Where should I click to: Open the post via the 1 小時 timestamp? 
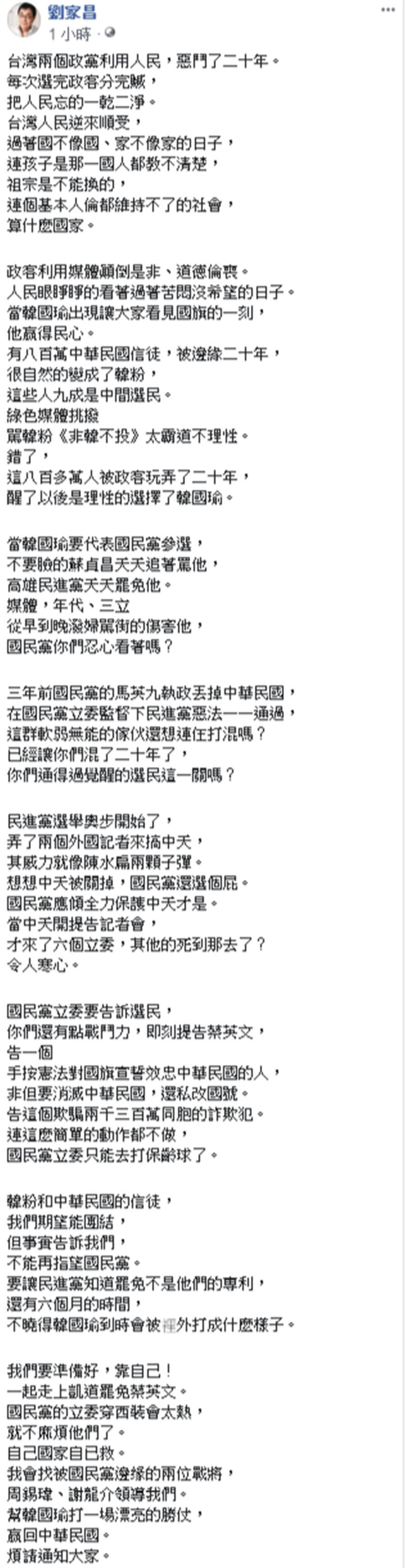tap(71, 34)
